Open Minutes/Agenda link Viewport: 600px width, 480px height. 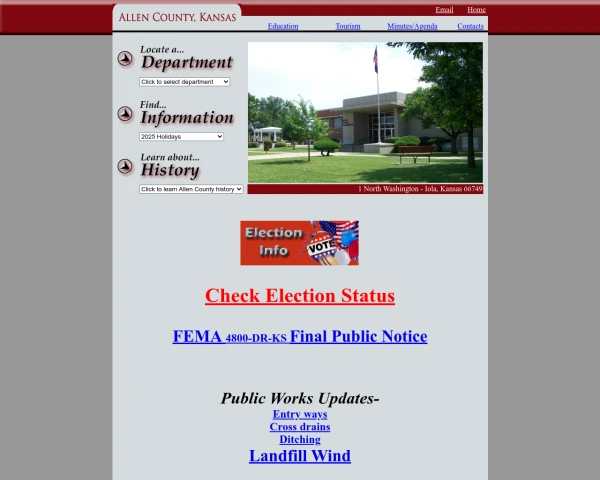coord(412,26)
